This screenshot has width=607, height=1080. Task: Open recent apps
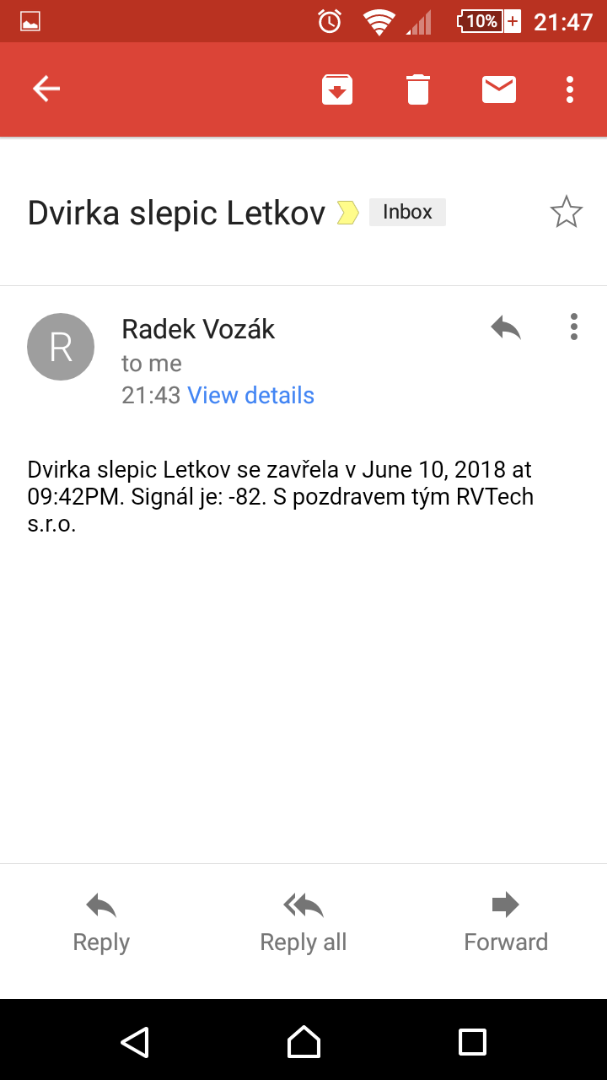point(473,1041)
